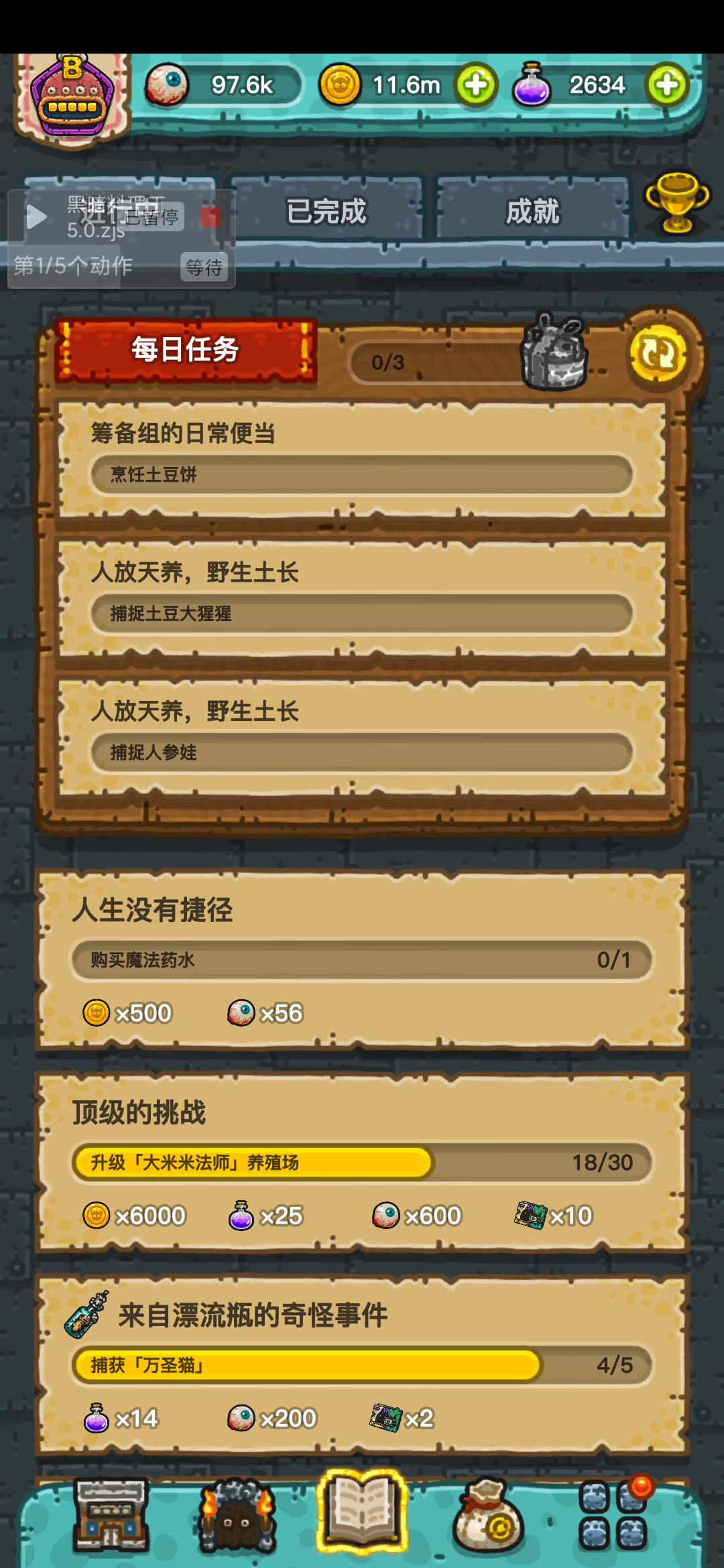The height and width of the screenshot is (1568, 724).
Task: Open the 人生没有捷径 quest card
Action: pos(362,960)
